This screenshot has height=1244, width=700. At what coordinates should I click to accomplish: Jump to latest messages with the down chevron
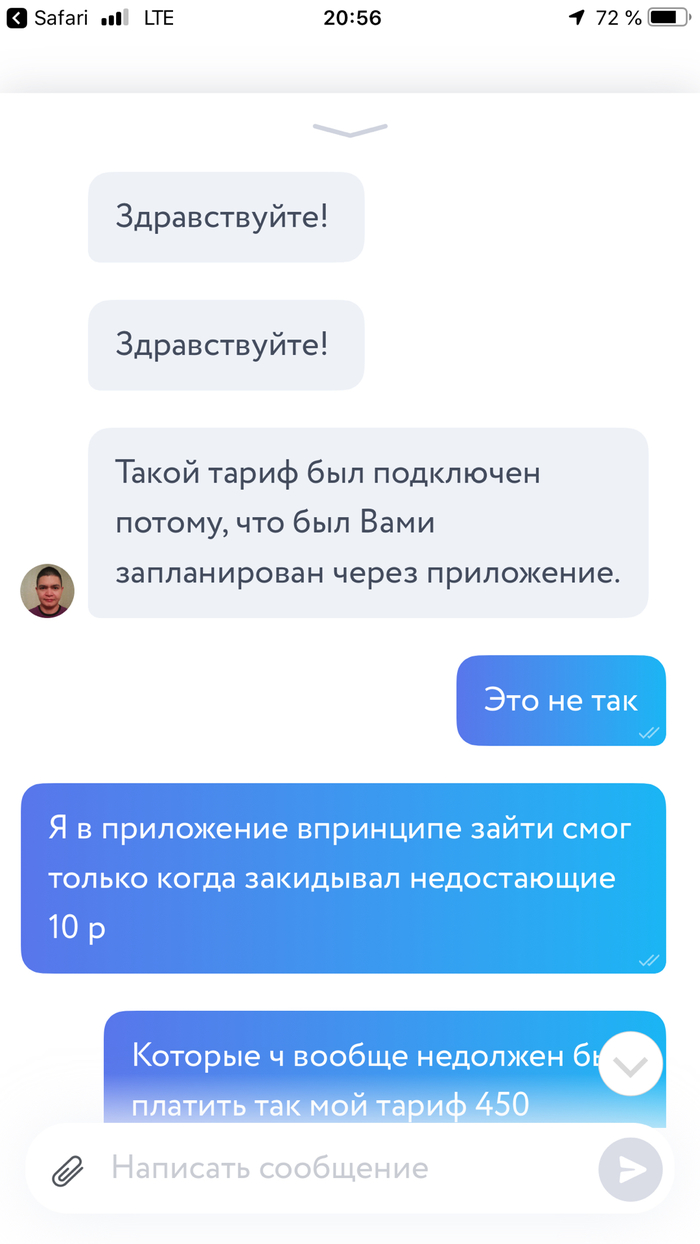click(x=631, y=1065)
